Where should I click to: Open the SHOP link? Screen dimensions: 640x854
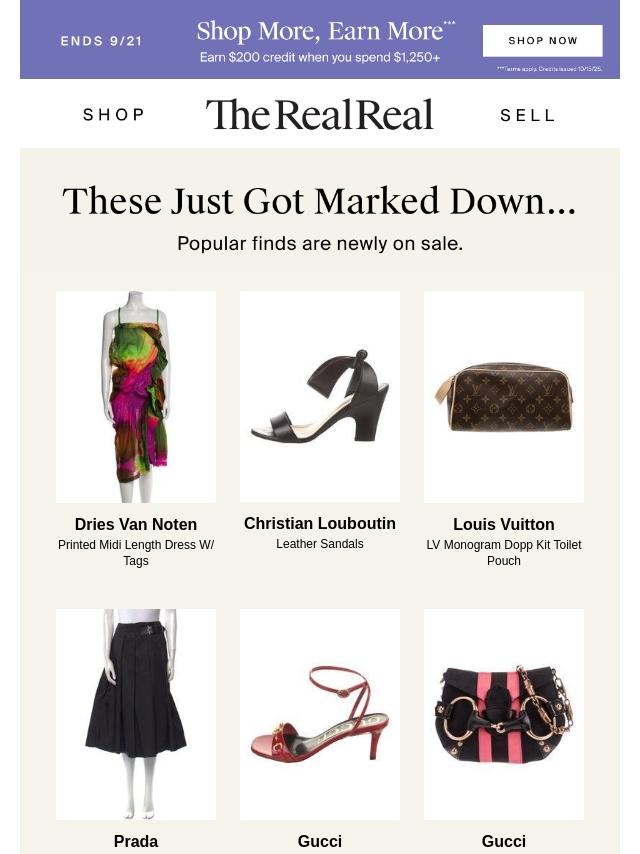[114, 115]
